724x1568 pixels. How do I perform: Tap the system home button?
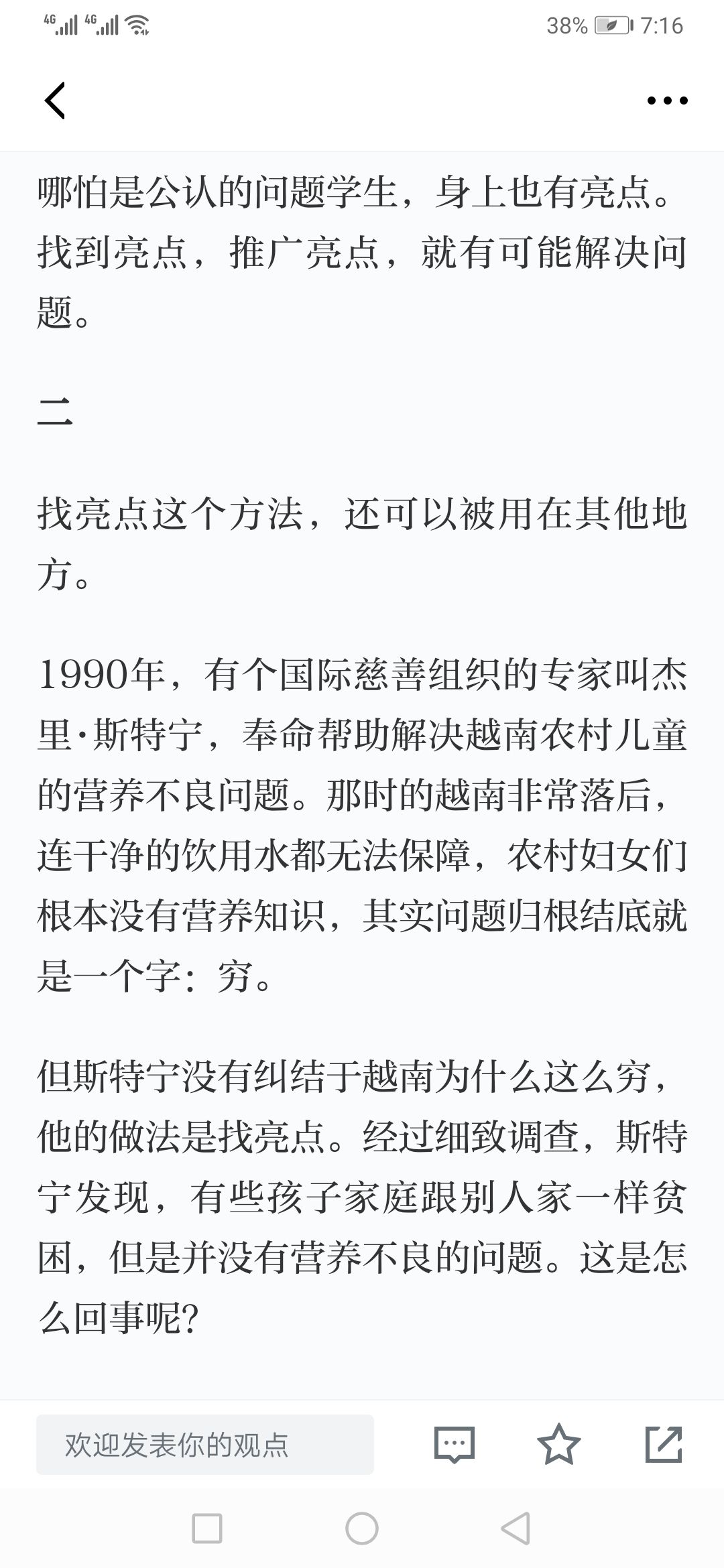362,1528
